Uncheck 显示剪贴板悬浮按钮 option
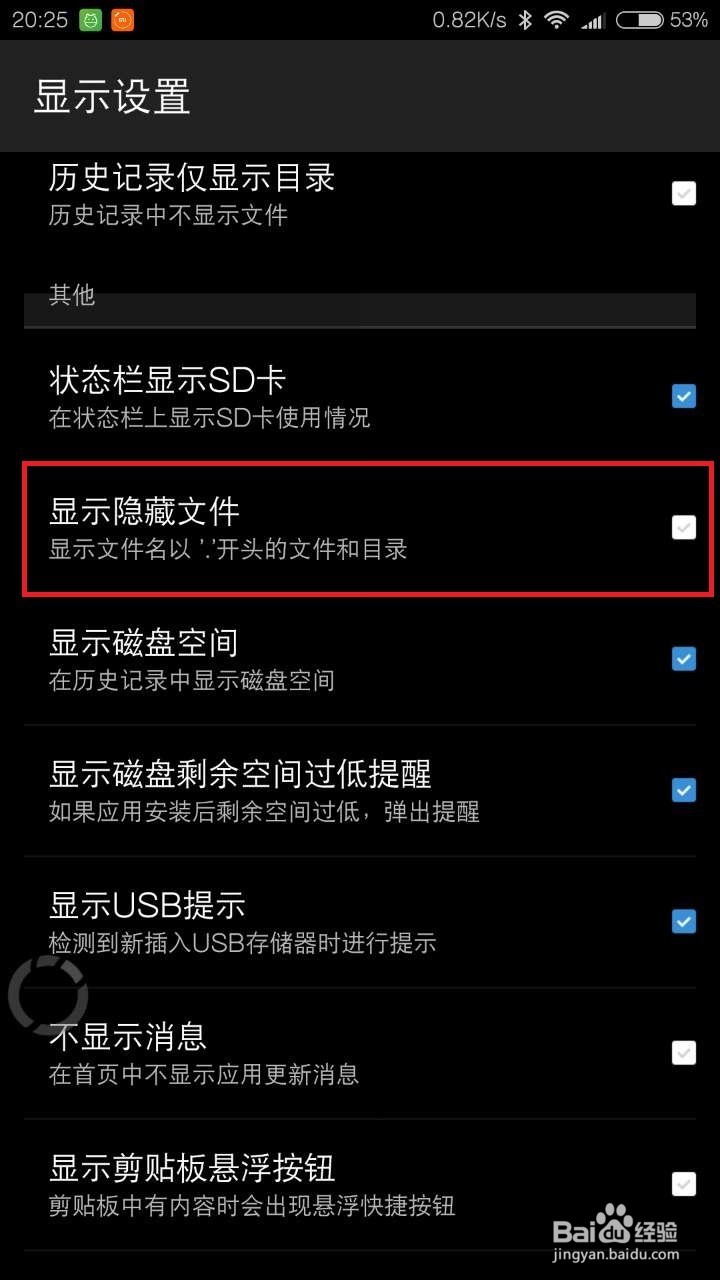The height and width of the screenshot is (1280, 720). point(683,1185)
